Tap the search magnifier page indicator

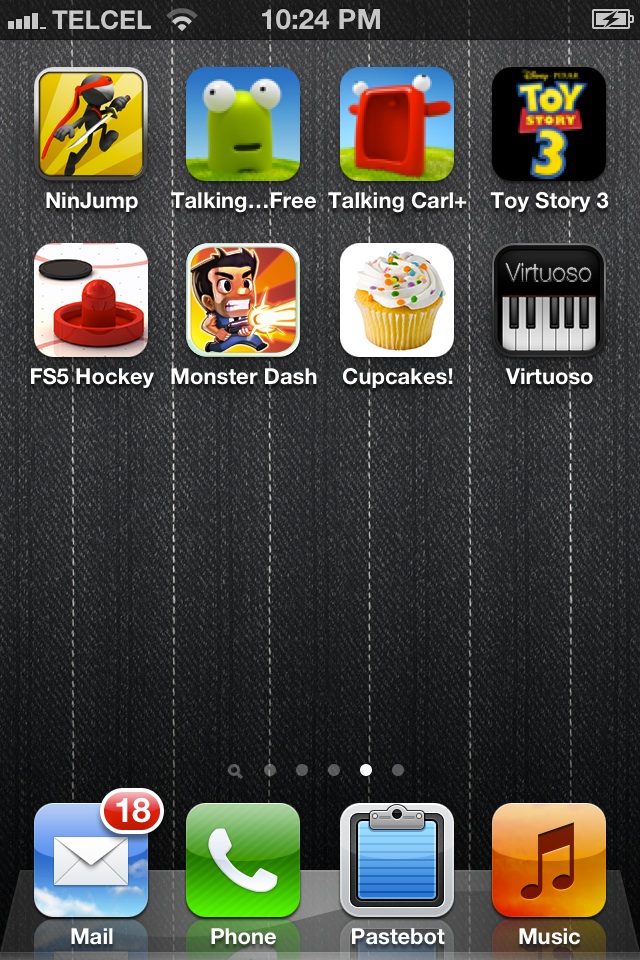click(x=235, y=770)
